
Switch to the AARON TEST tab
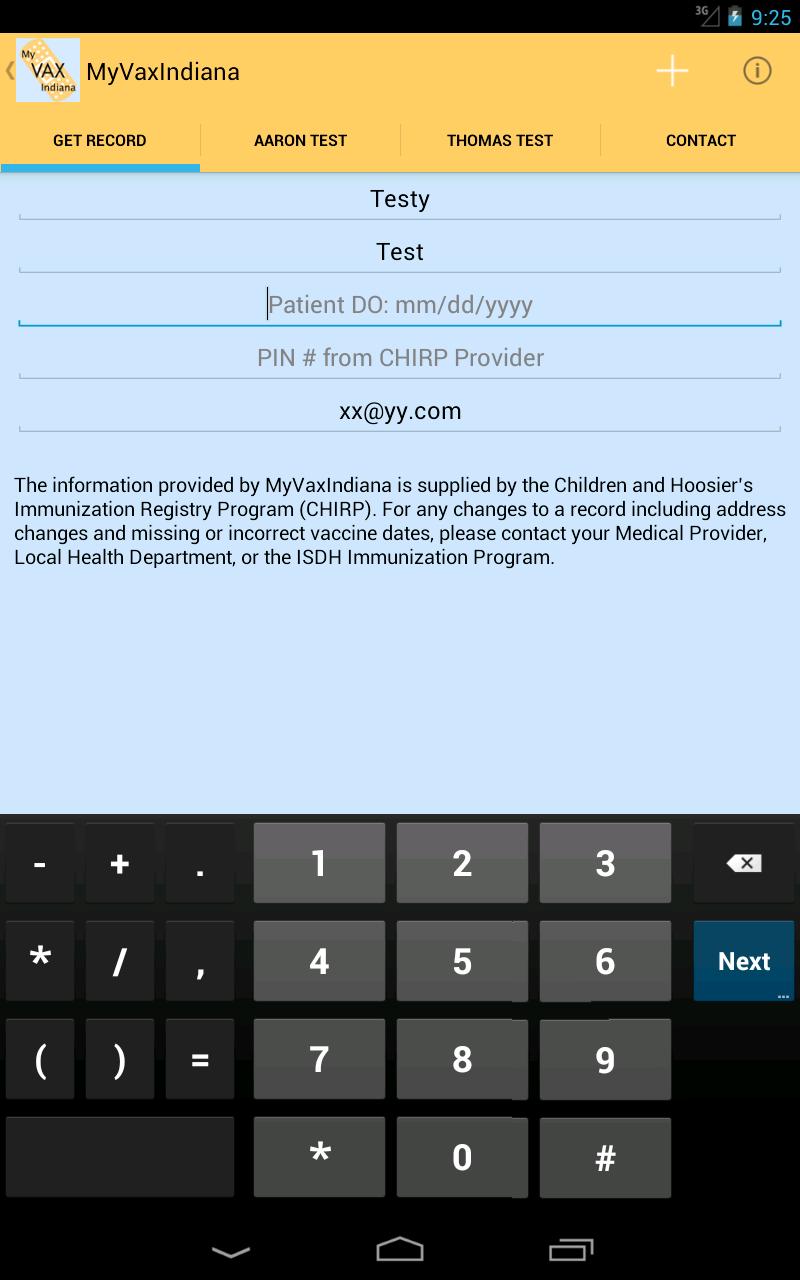[x=300, y=141]
